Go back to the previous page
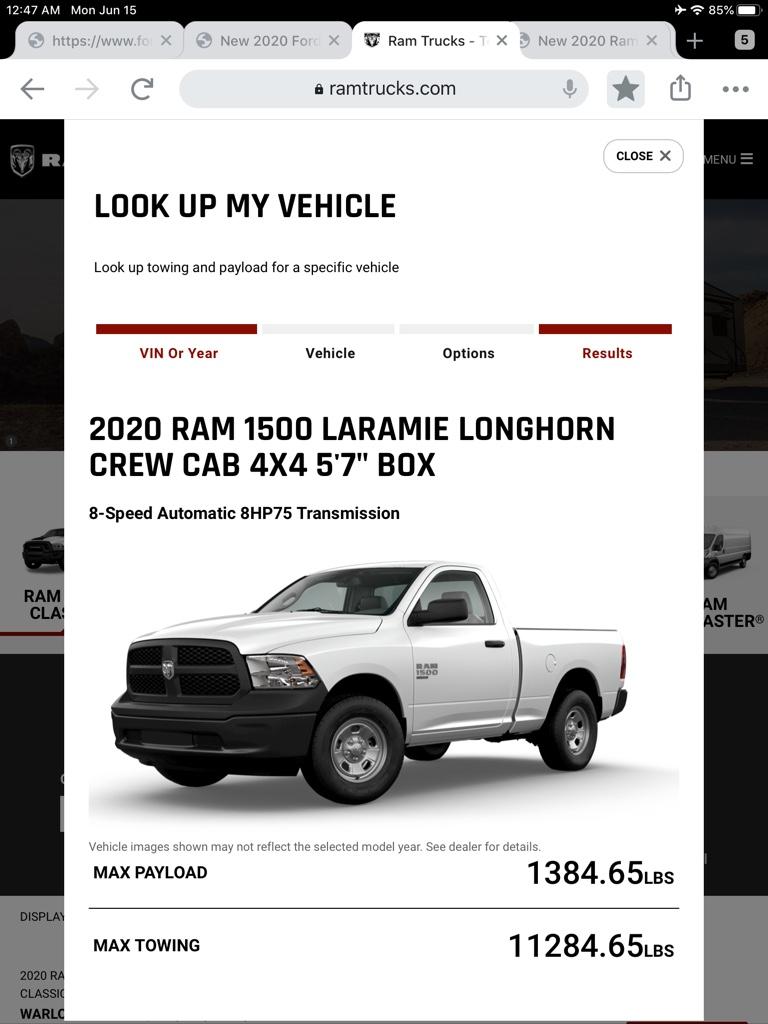Image resolution: width=768 pixels, height=1024 pixels. (33, 89)
